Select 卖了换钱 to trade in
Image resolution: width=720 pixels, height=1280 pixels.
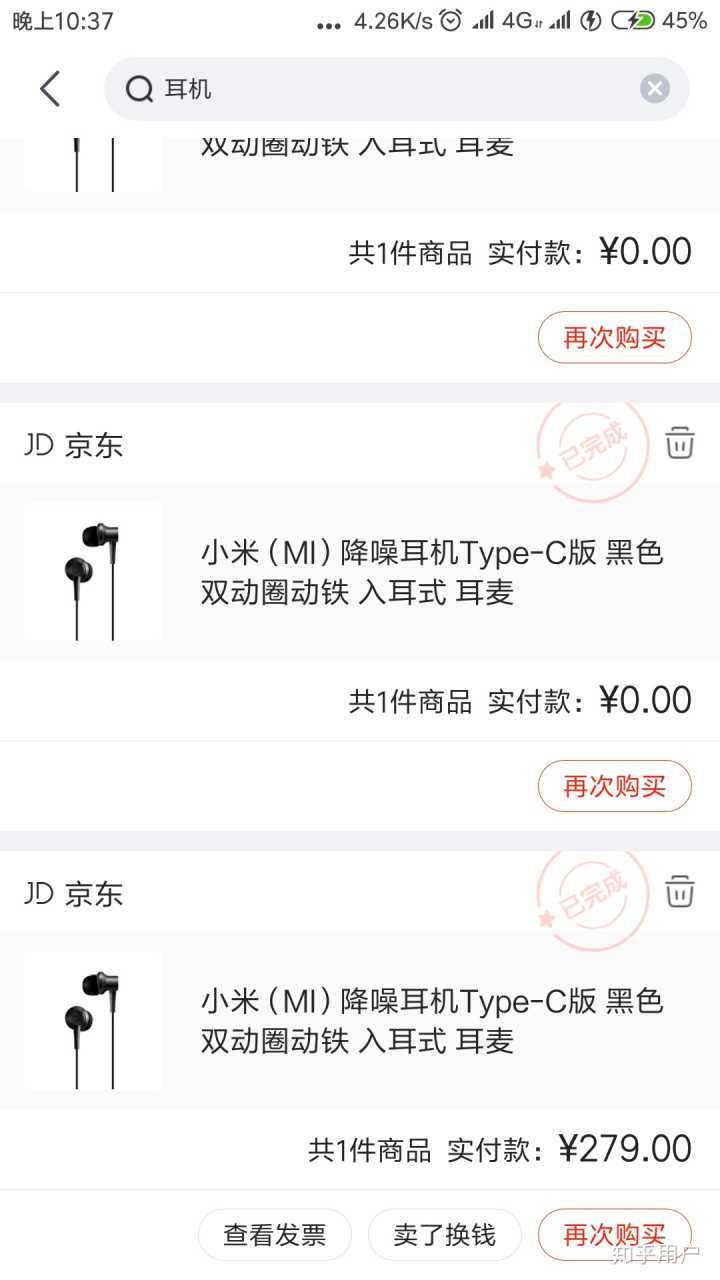coord(445,1235)
